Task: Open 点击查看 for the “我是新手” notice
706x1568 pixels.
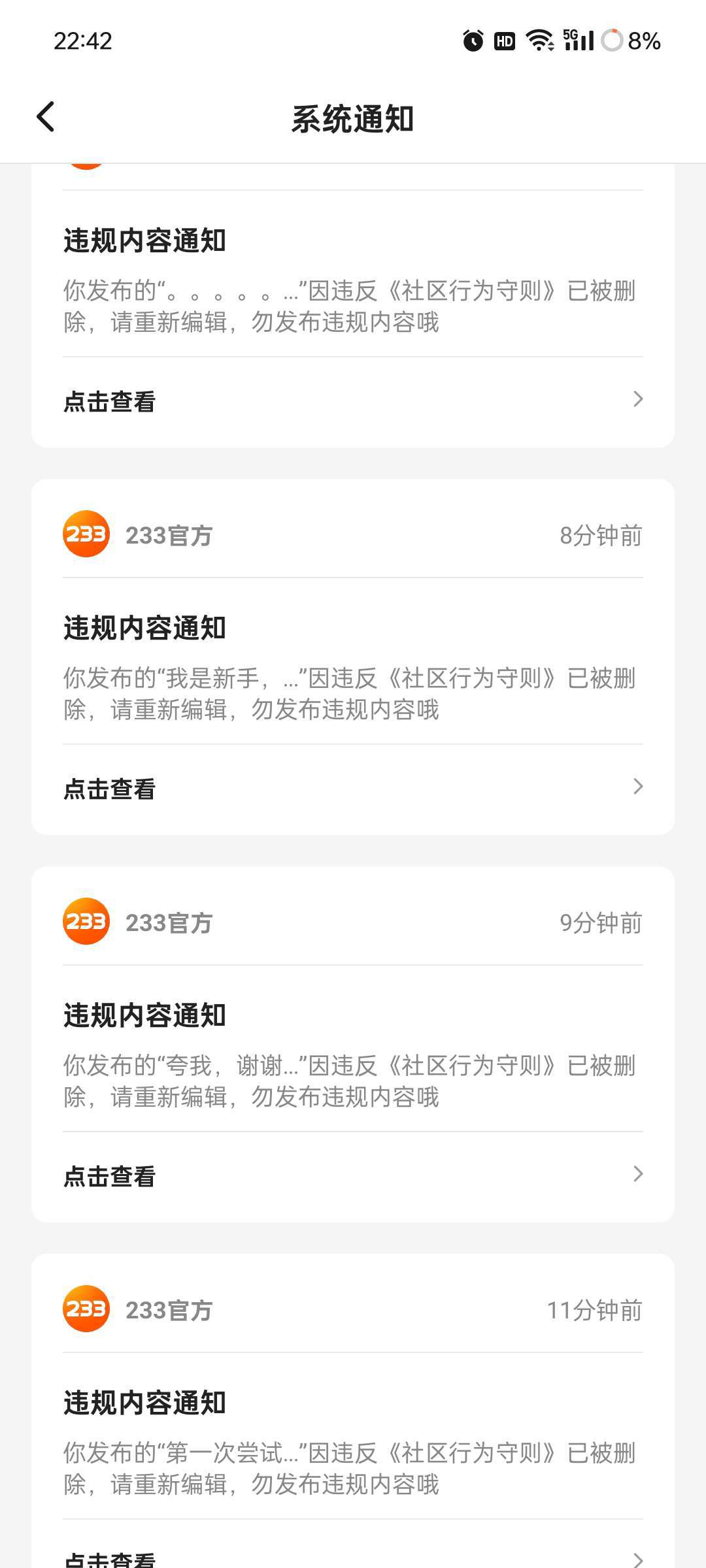Action: pos(353,789)
